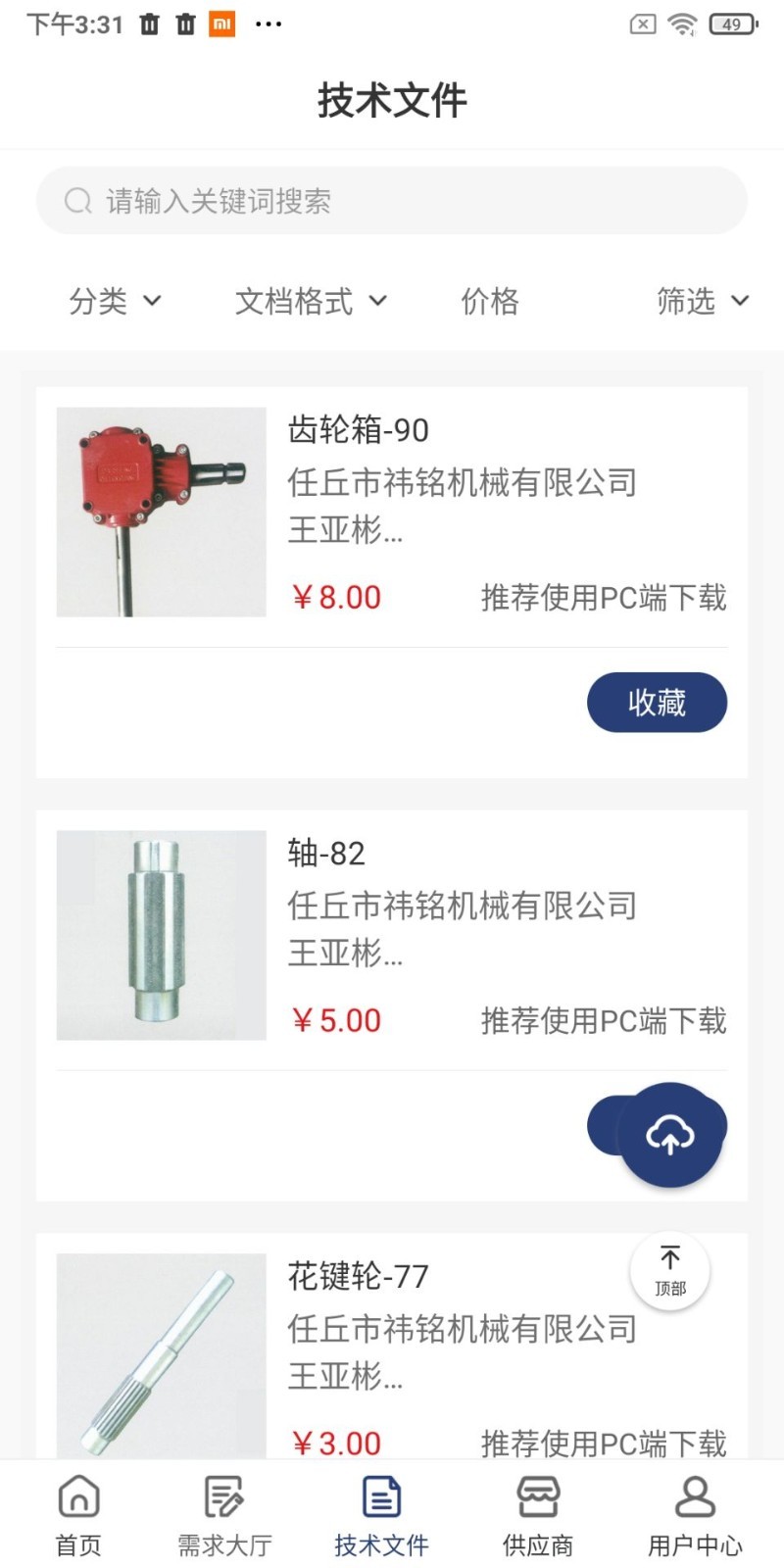The height and width of the screenshot is (1568, 784).
Task: Open the 供应商 tab
Action: pos(538,1515)
